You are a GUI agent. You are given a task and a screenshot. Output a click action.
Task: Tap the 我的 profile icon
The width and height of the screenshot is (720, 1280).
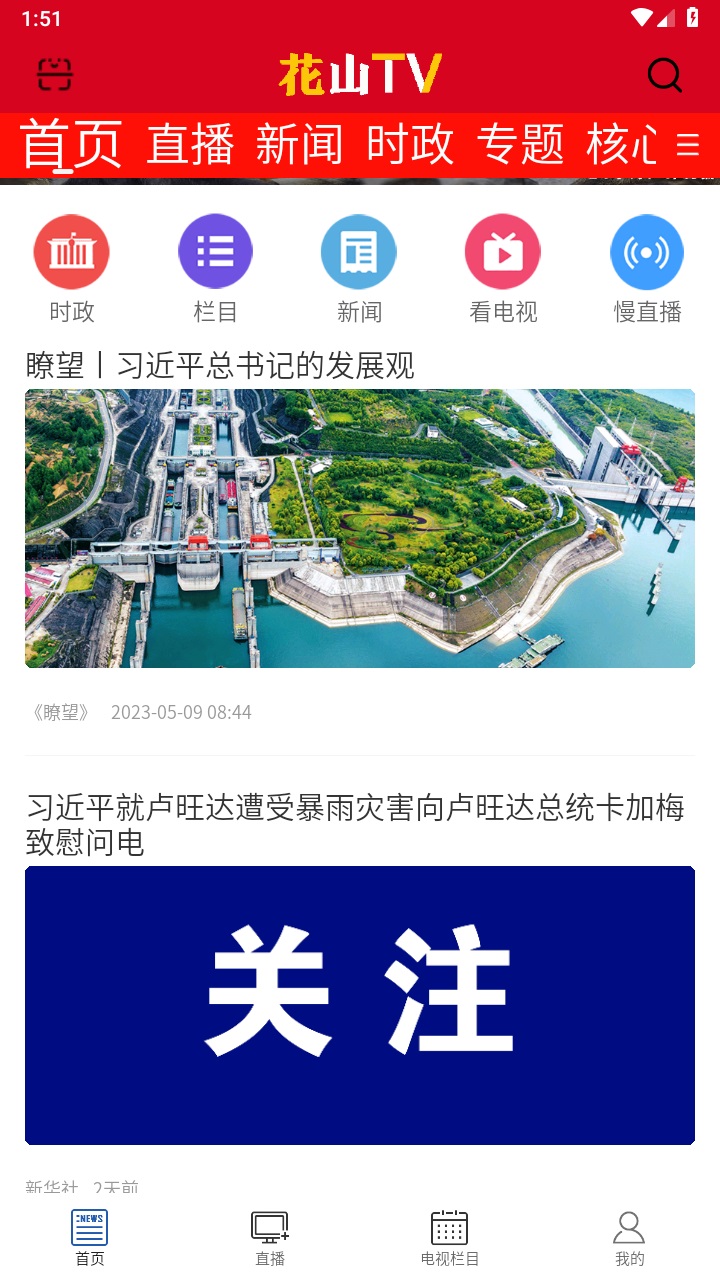point(629,1232)
